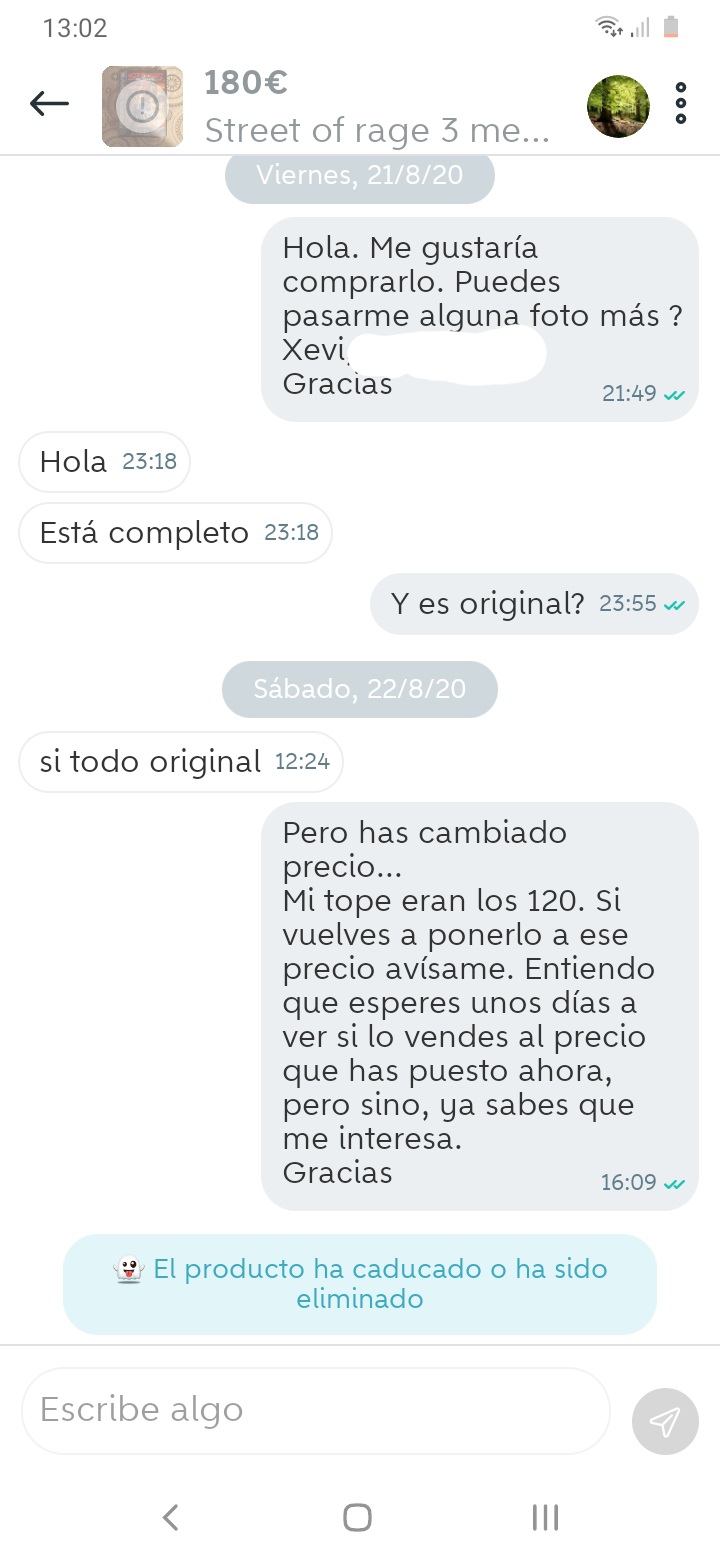720x1560 pixels.
Task: Focus the "Escribe algo" message field
Action: click(x=315, y=1410)
